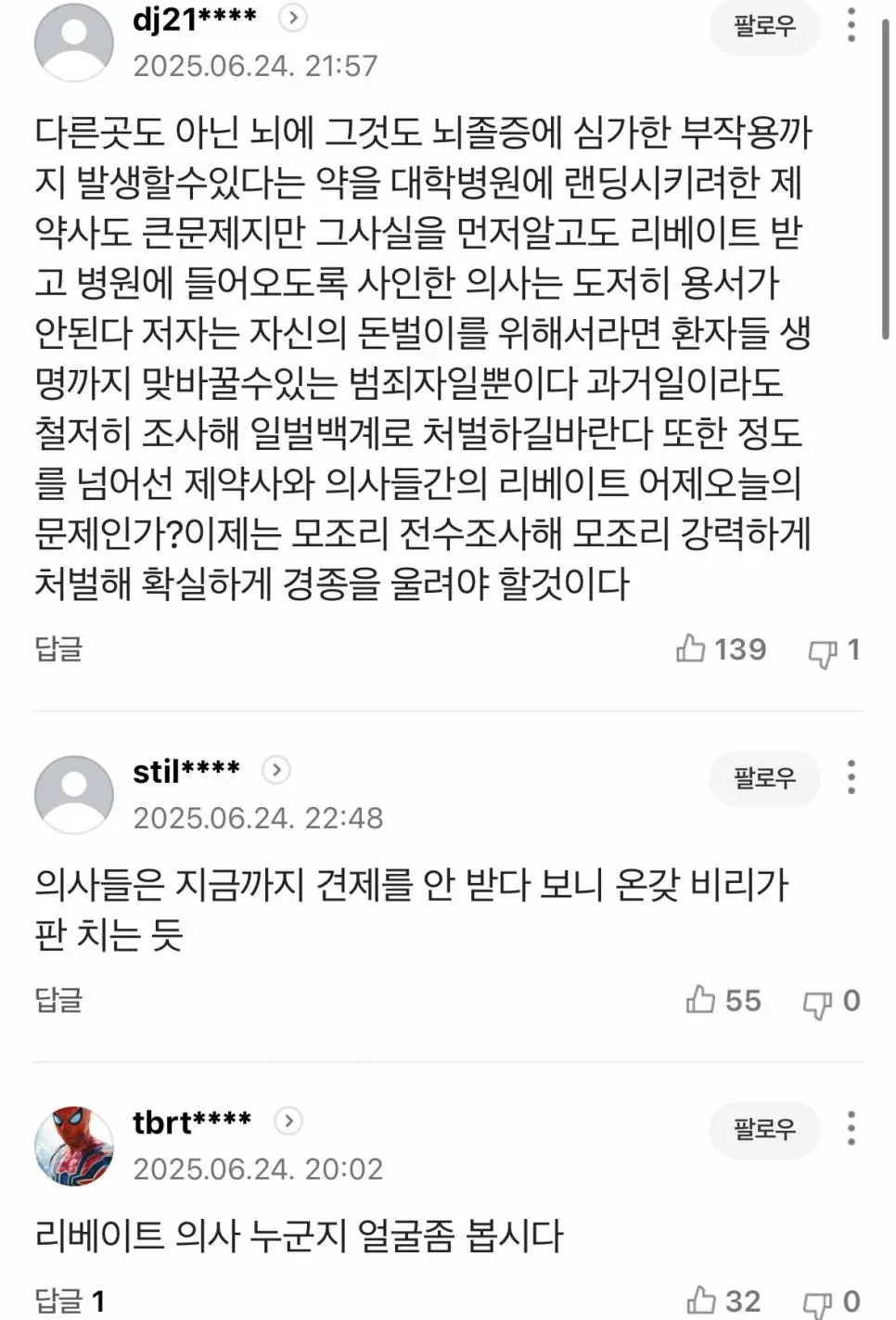The width and height of the screenshot is (896, 1320).
Task: Open tbrt**** profile chevron
Action: tap(288, 1121)
